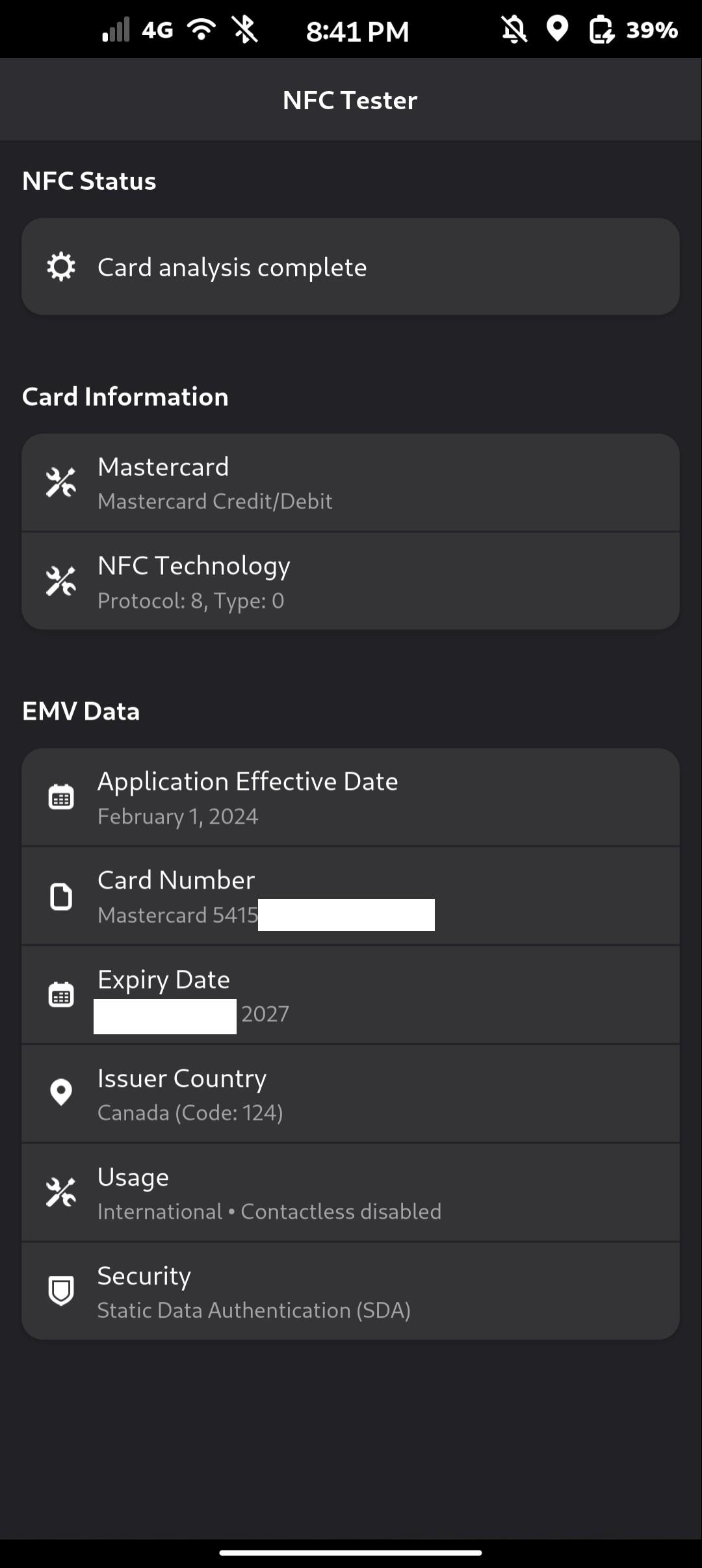Open the Issuer Country row

click(x=350, y=1093)
